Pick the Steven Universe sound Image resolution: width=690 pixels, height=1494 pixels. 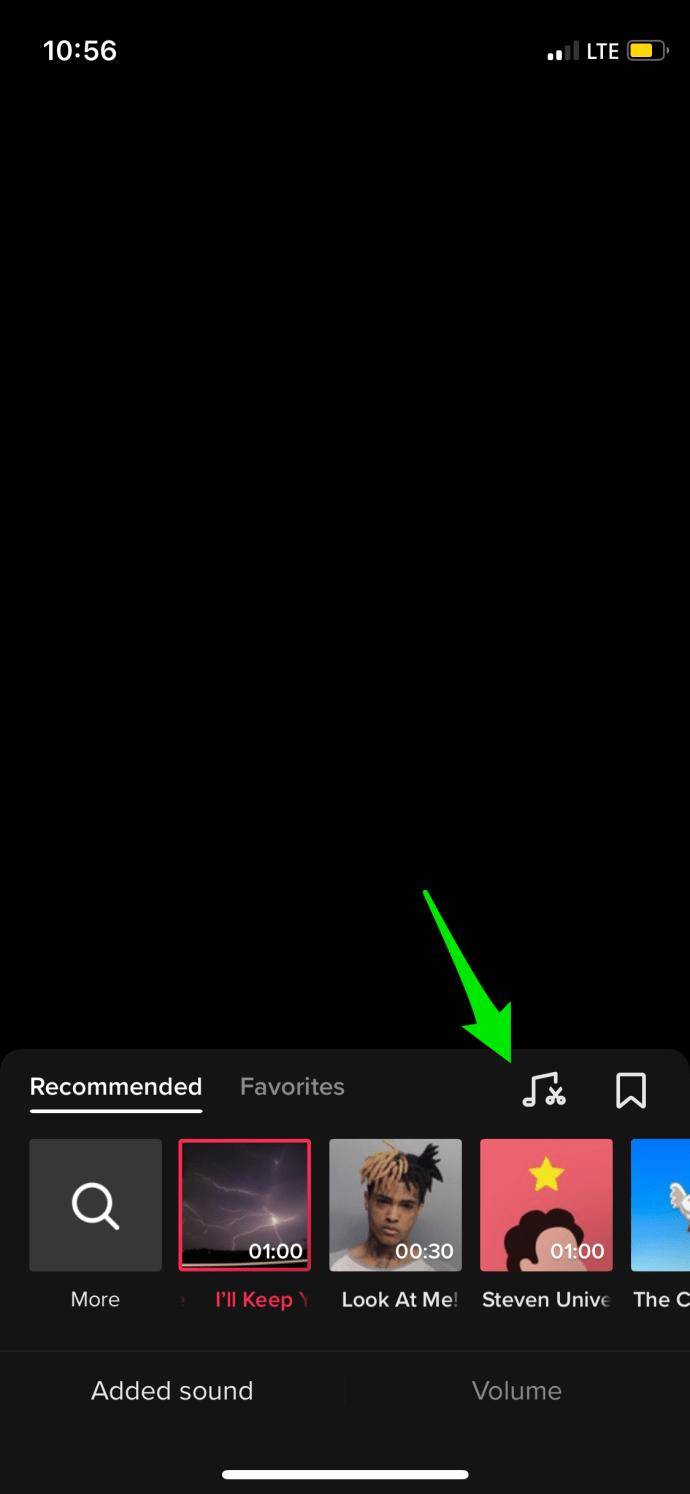coord(546,1206)
